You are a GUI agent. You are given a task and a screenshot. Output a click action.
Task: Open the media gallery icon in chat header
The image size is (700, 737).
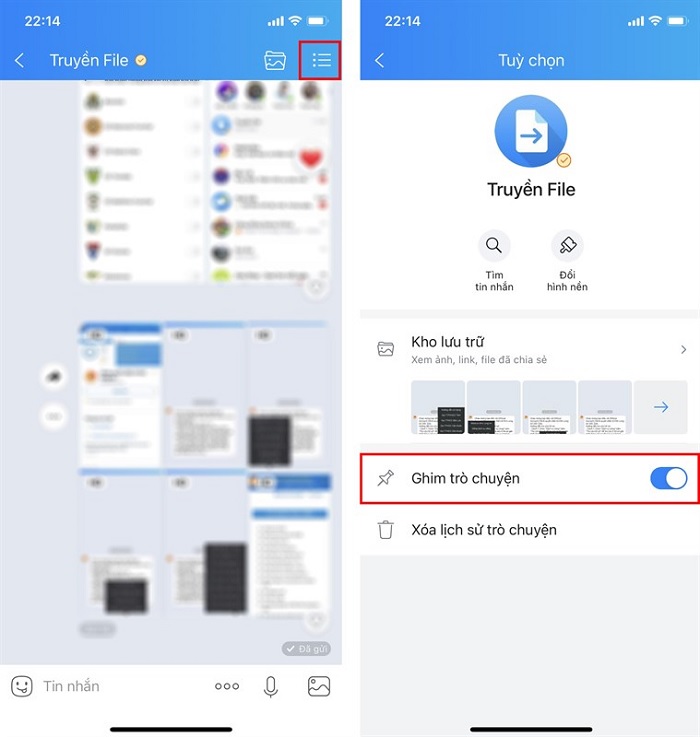pyautogui.click(x=275, y=60)
